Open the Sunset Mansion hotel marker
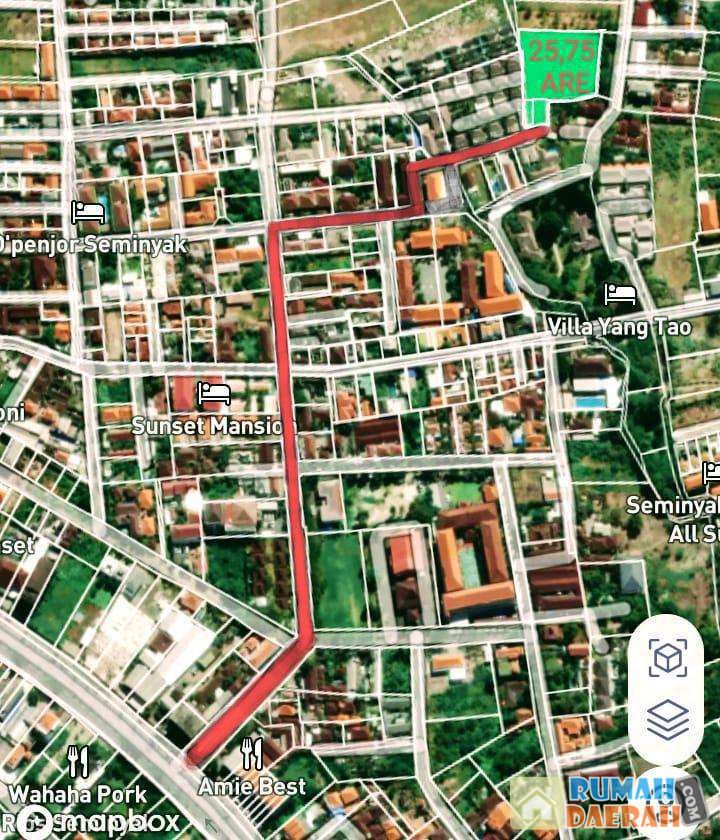Image resolution: width=720 pixels, height=840 pixels. (213, 393)
